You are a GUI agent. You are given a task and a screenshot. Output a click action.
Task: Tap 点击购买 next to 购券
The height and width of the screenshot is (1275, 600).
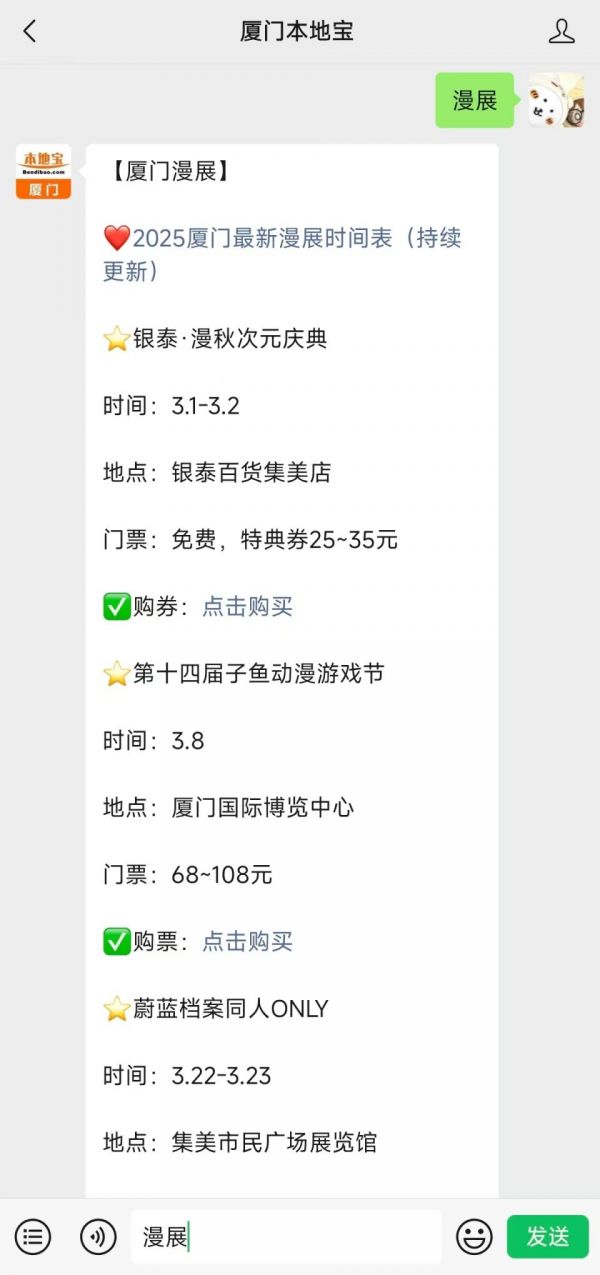click(247, 607)
